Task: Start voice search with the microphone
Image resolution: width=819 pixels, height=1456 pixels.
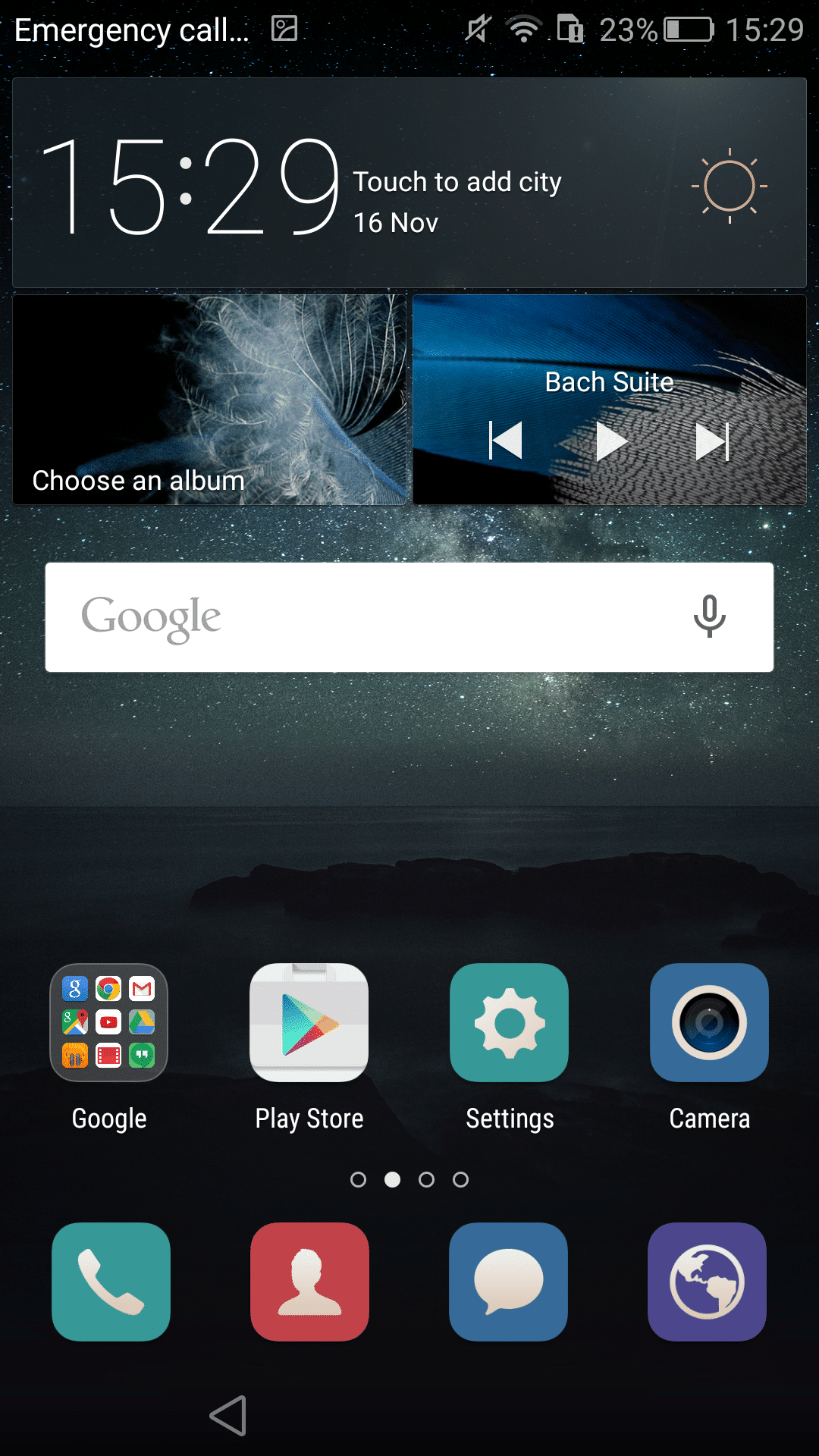Action: [x=710, y=617]
